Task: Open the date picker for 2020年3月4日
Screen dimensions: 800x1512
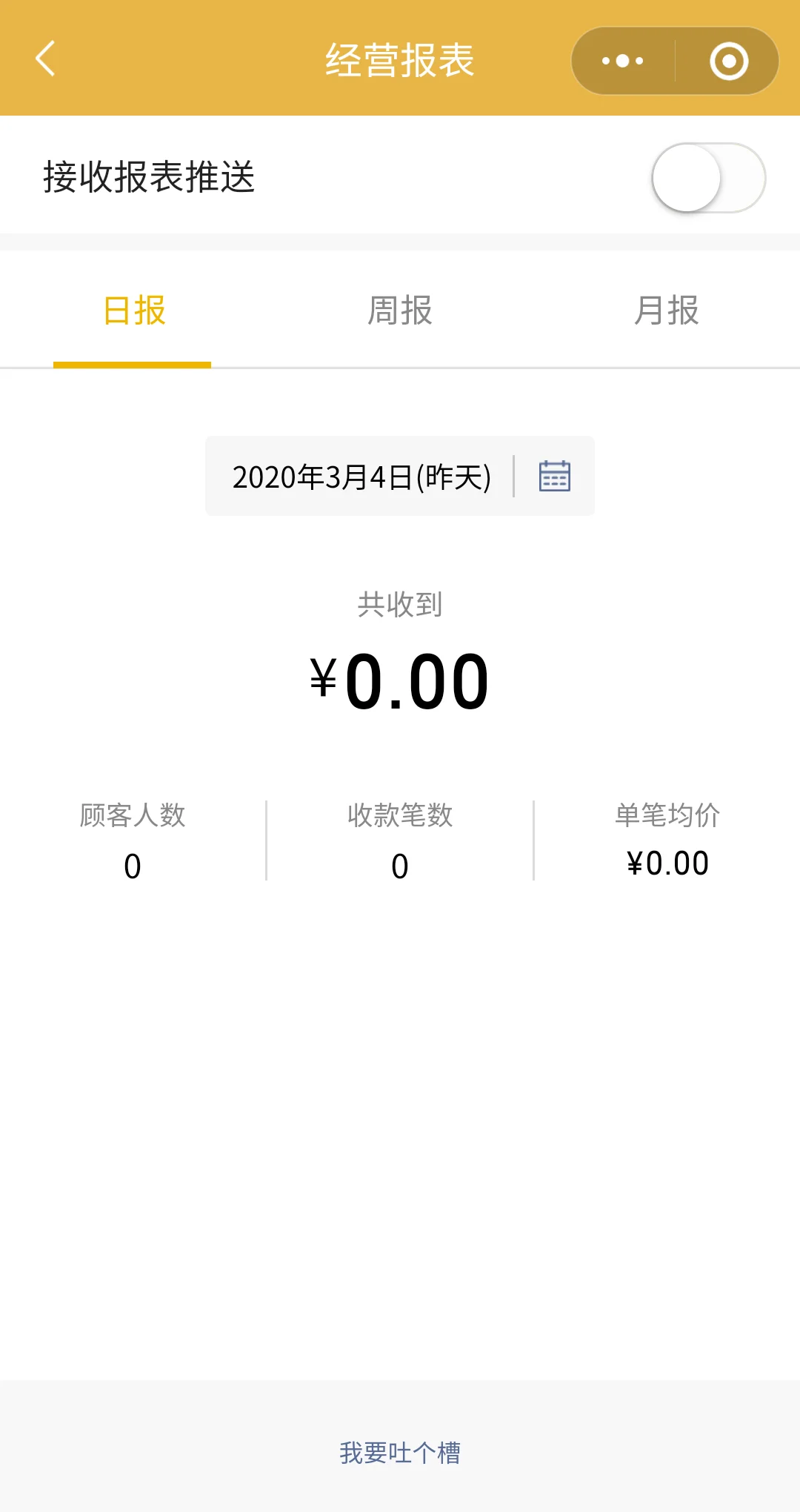Action: (x=554, y=476)
